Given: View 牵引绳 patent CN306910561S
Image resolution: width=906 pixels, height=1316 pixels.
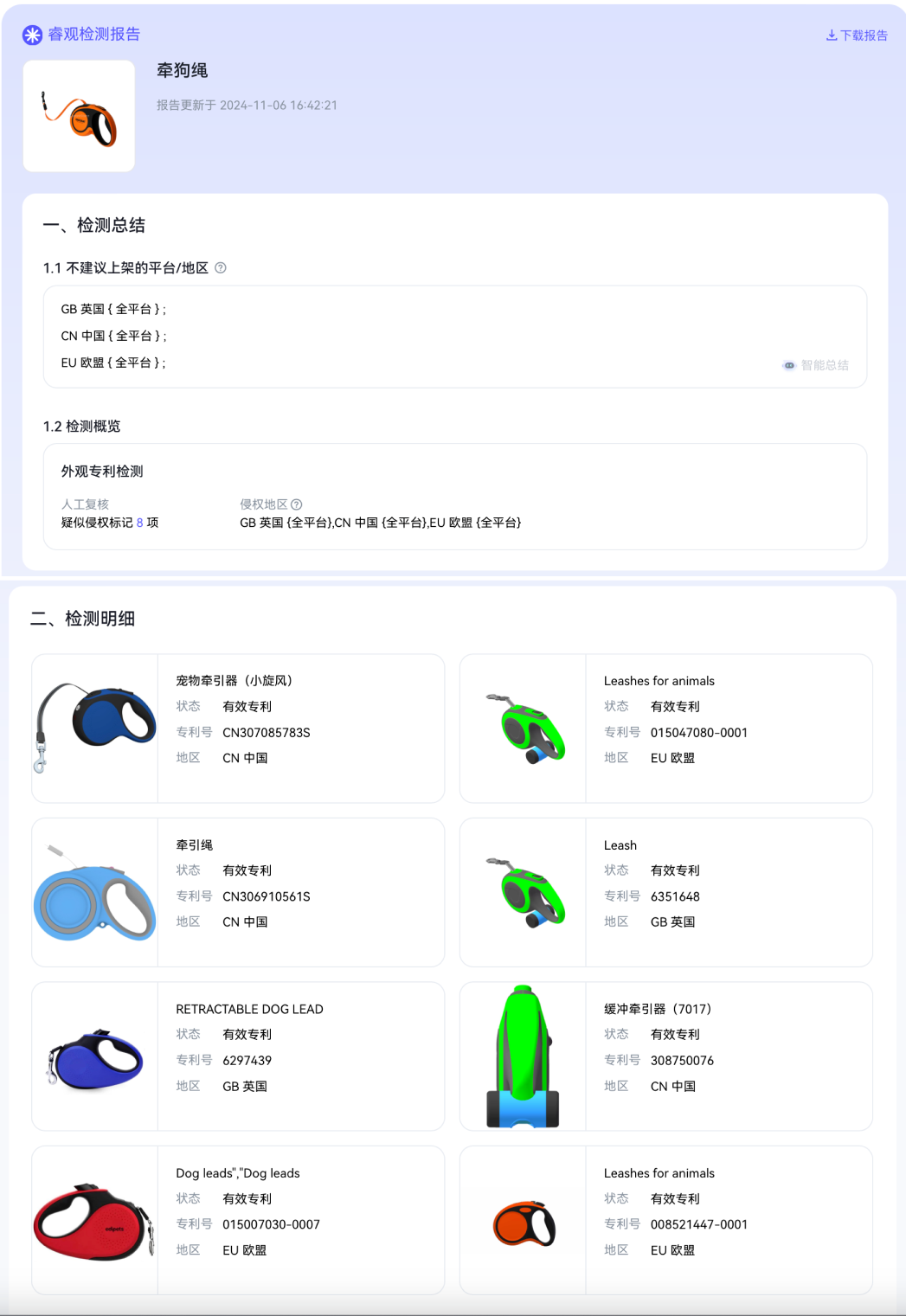Looking at the screenshot, I should coord(238,892).
